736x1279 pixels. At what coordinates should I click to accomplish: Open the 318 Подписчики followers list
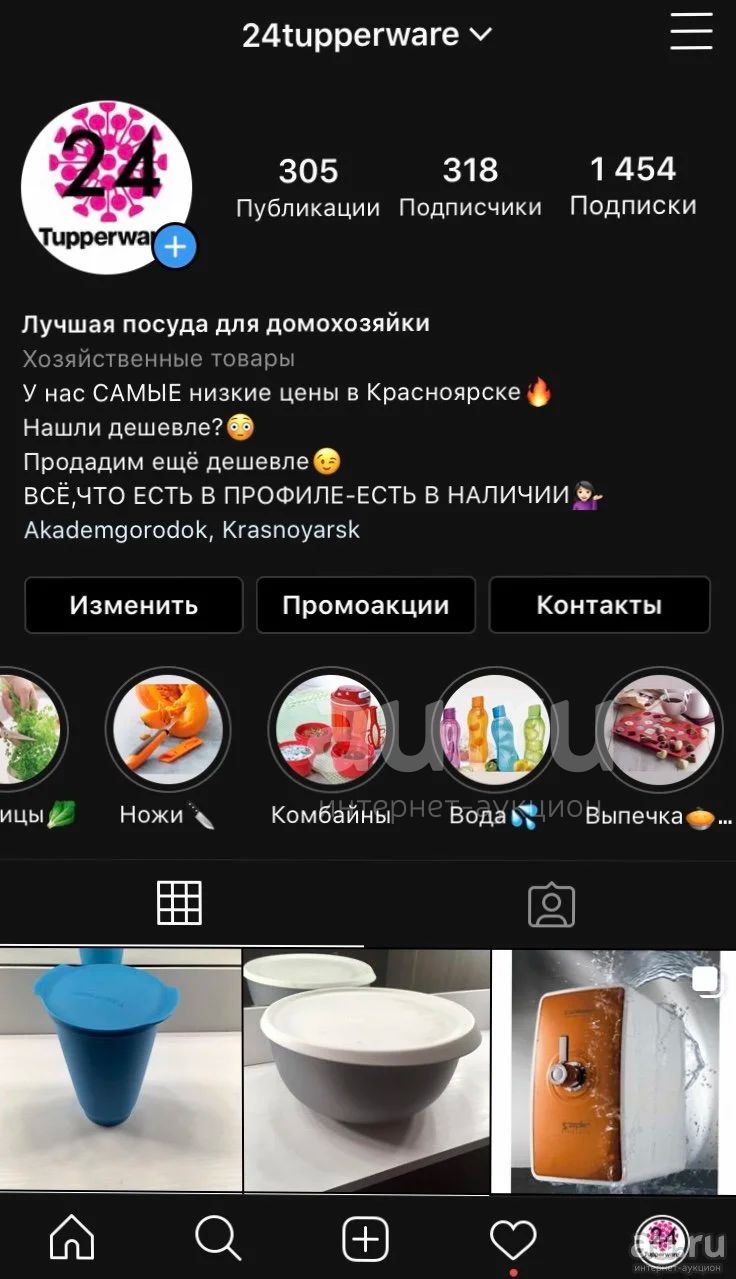pyautogui.click(x=470, y=187)
